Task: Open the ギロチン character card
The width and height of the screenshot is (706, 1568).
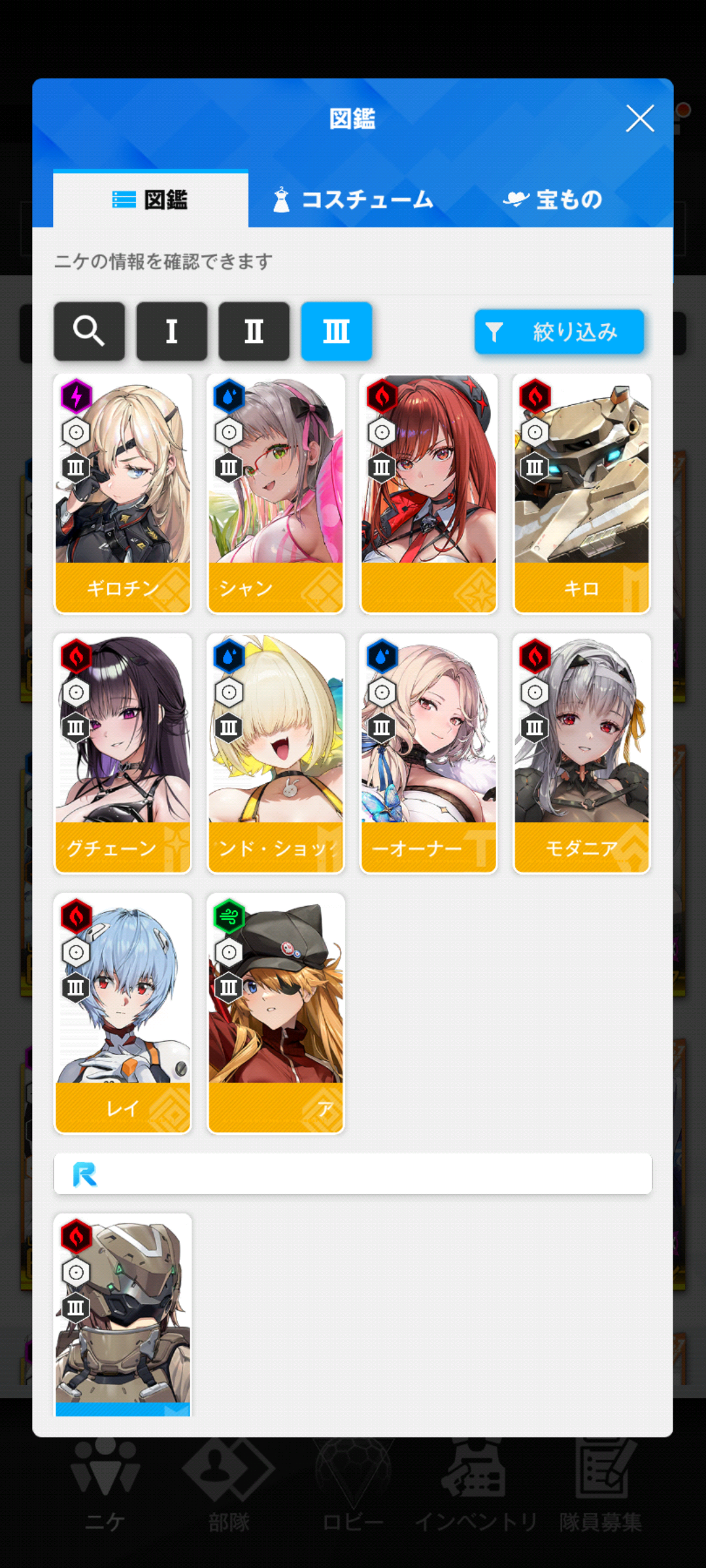Action: click(x=123, y=493)
